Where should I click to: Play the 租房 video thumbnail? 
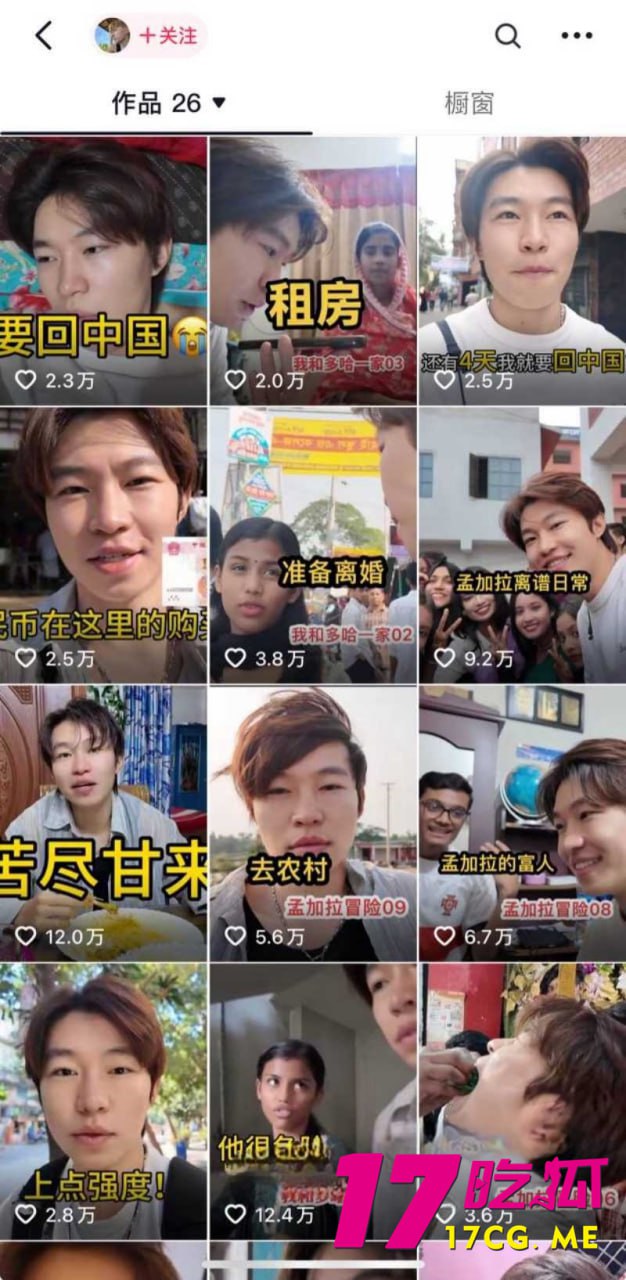click(312, 270)
